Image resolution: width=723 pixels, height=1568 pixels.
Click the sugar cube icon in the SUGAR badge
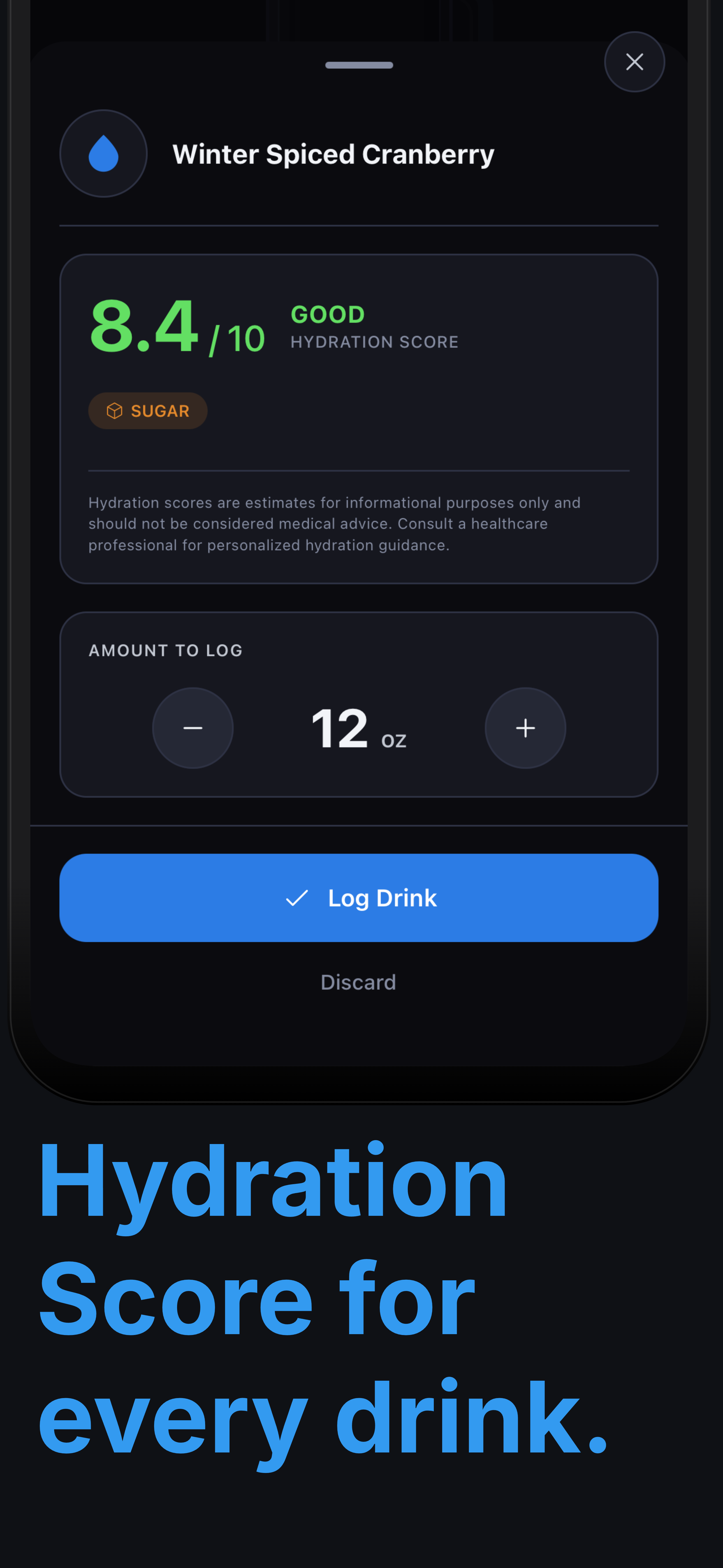(114, 410)
